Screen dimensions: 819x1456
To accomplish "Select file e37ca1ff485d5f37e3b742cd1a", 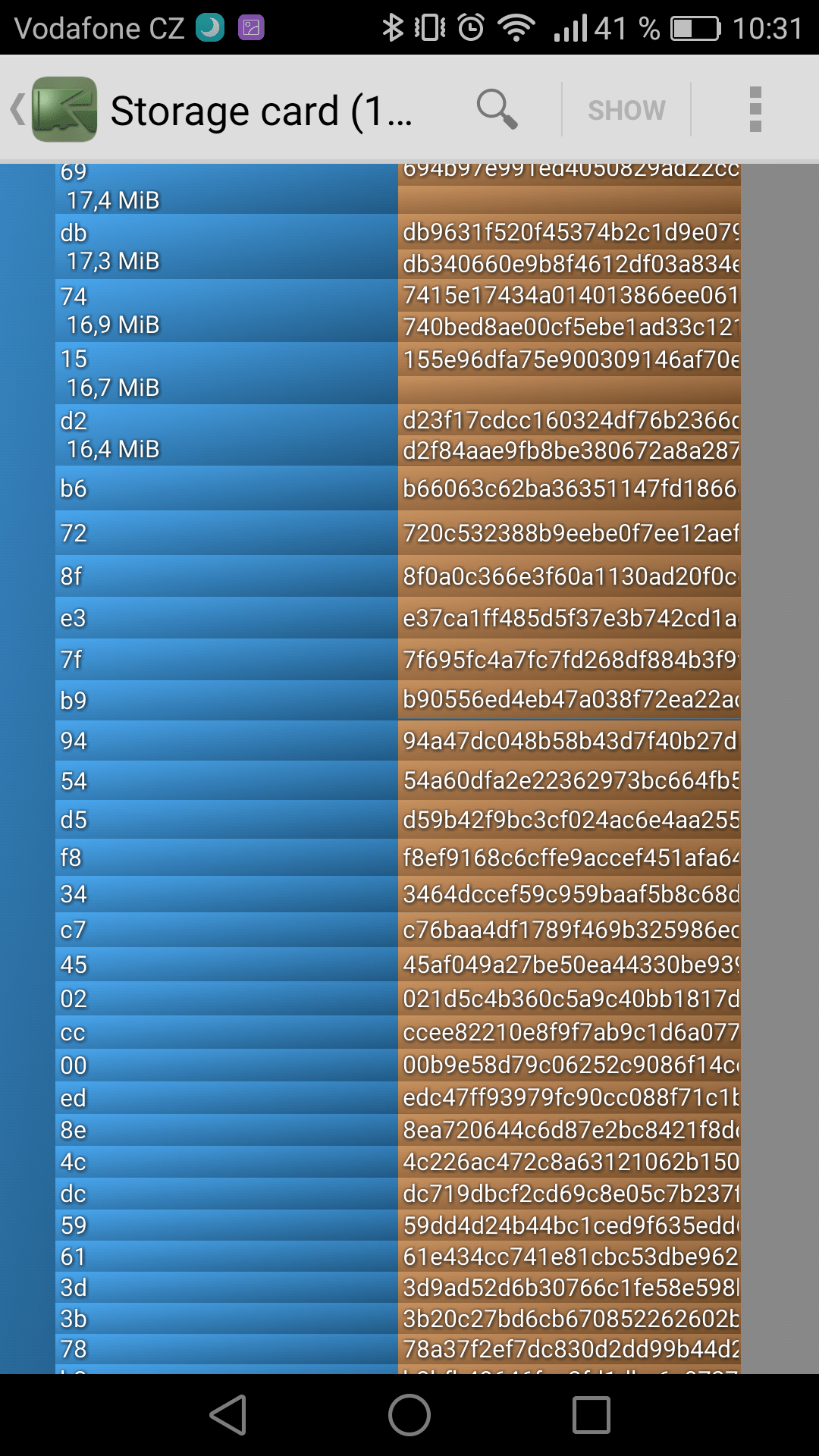I will tap(569, 618).
